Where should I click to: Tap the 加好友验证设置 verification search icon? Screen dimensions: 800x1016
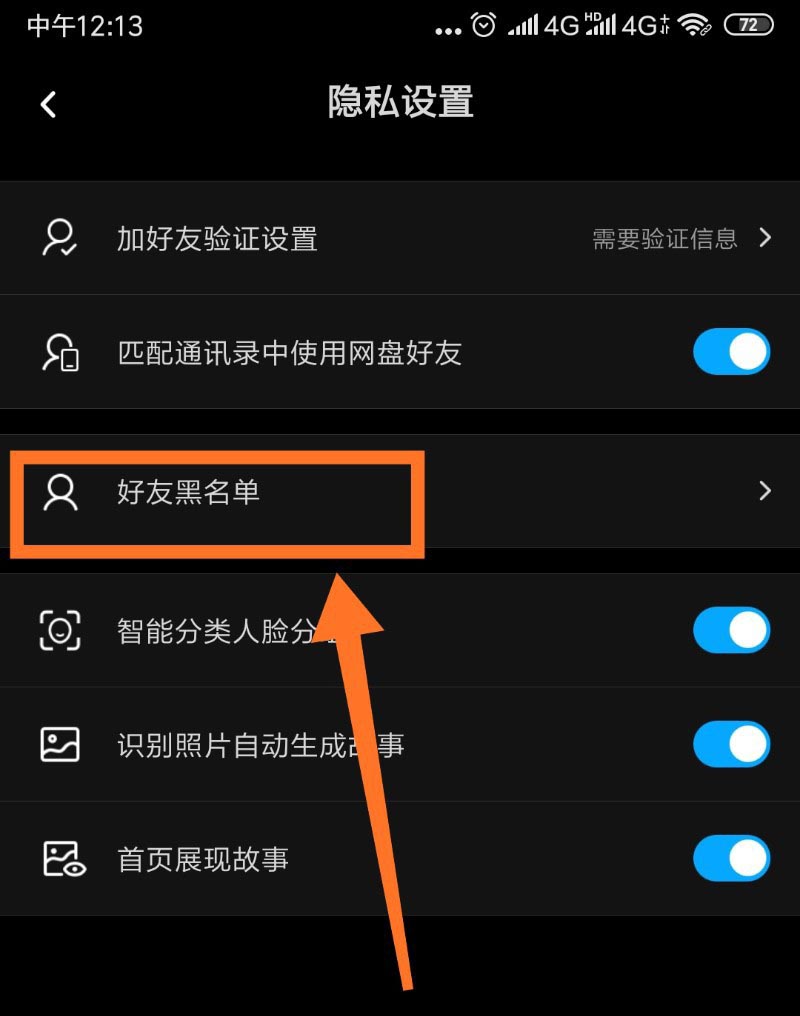coord(59,237)
